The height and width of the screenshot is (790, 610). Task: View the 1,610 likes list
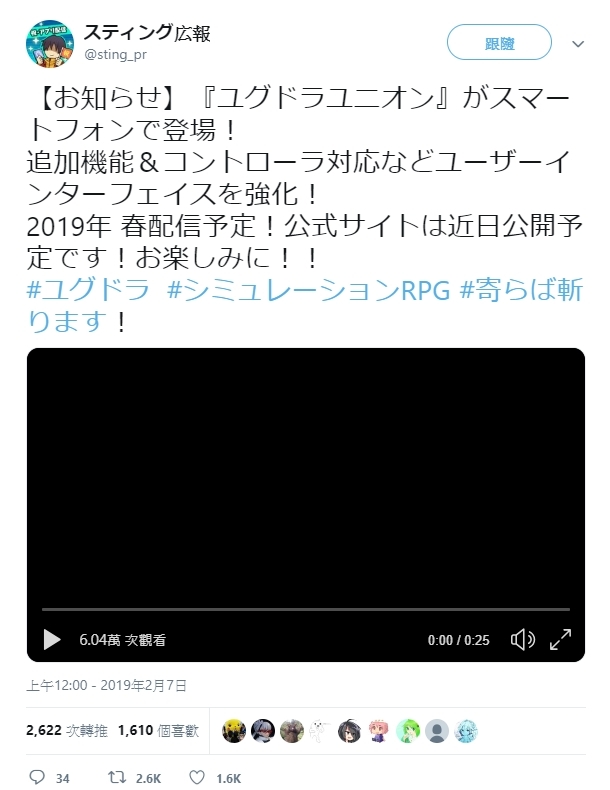point(158,730)
